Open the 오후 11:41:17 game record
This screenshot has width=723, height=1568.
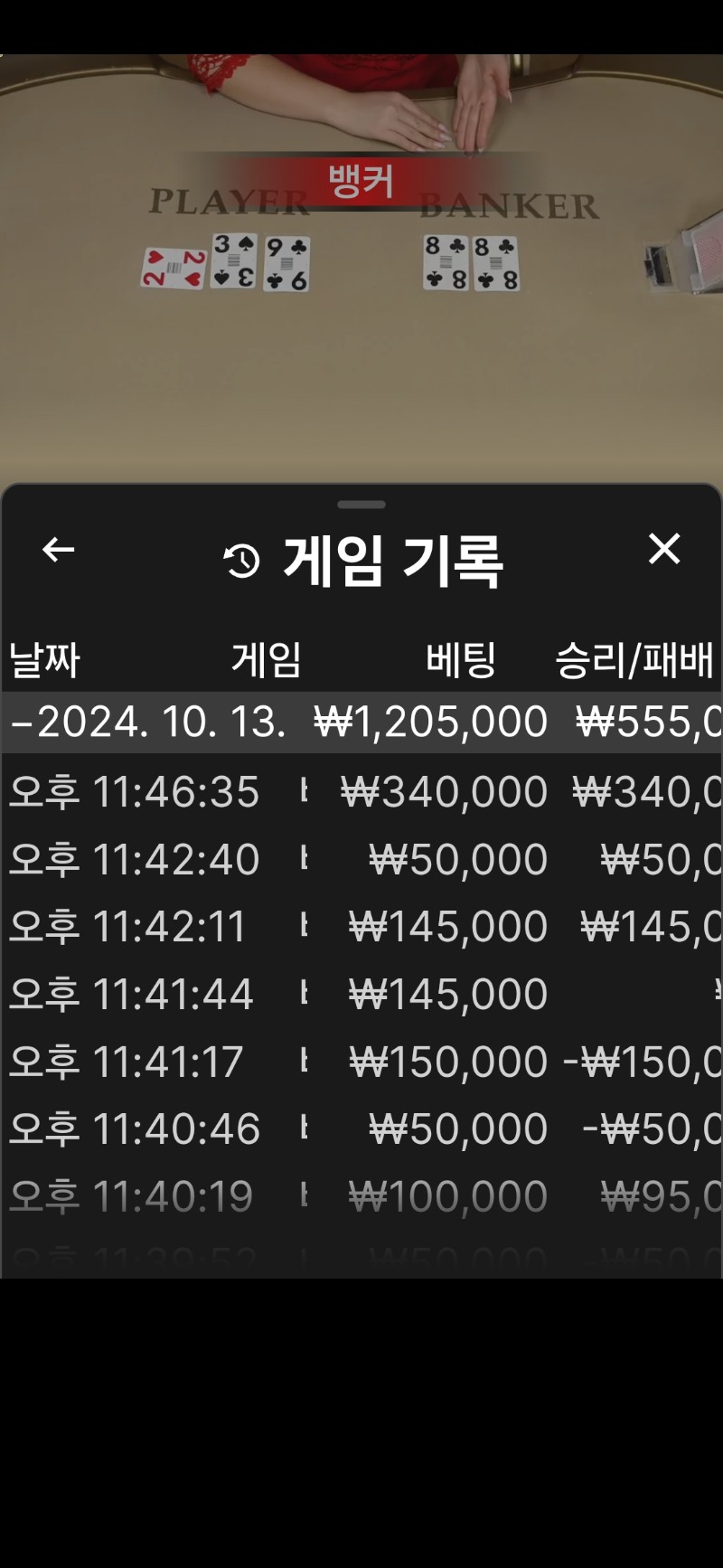click(x=361, y=1062)
